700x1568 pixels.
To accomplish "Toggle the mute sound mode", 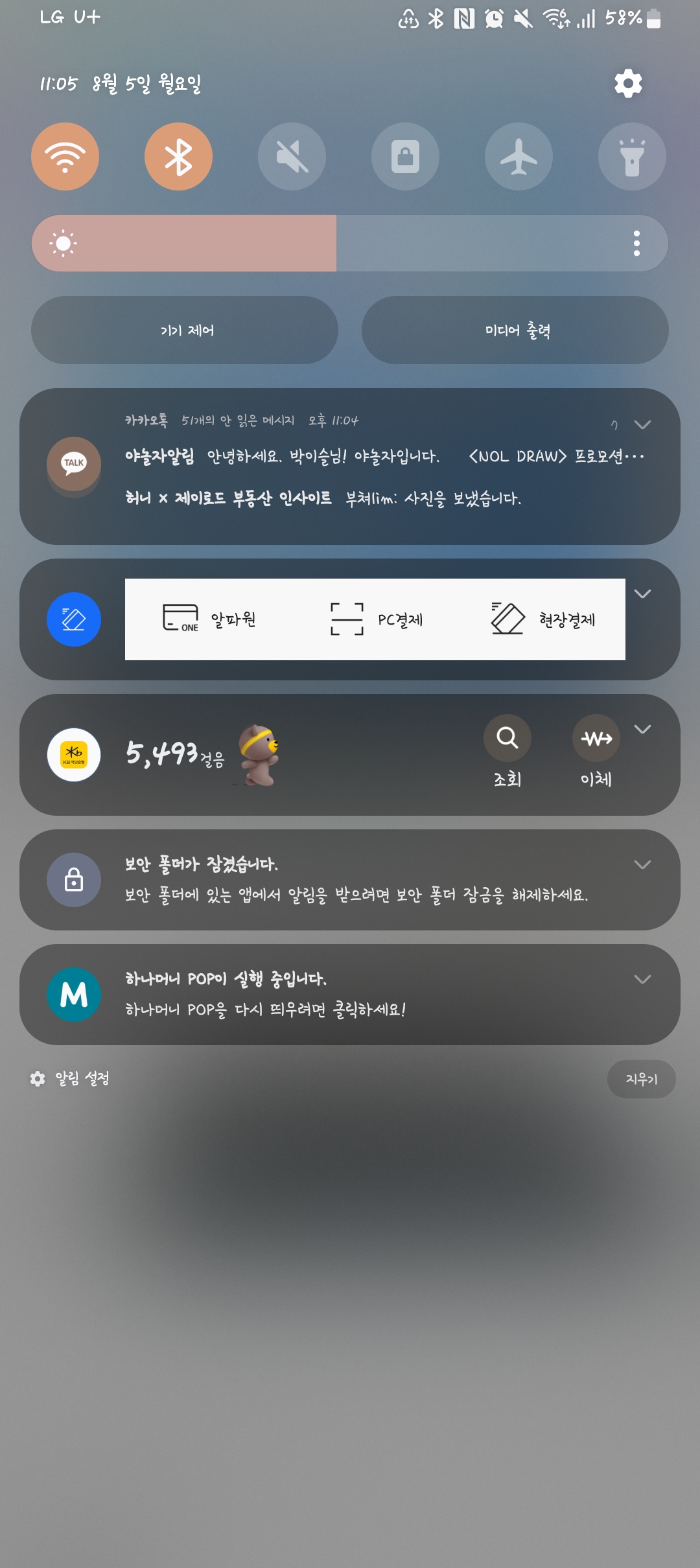I will (x=292, y=157).
